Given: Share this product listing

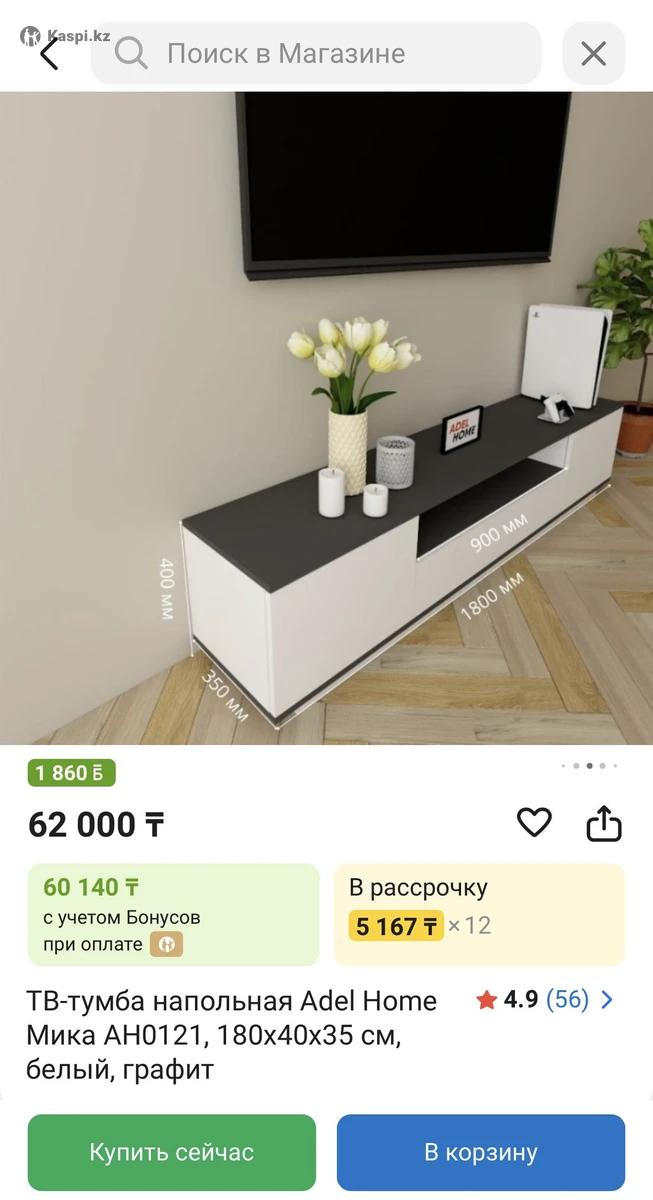Looking at the screenshot, I should pyautogui.click(x=603, y=824).
